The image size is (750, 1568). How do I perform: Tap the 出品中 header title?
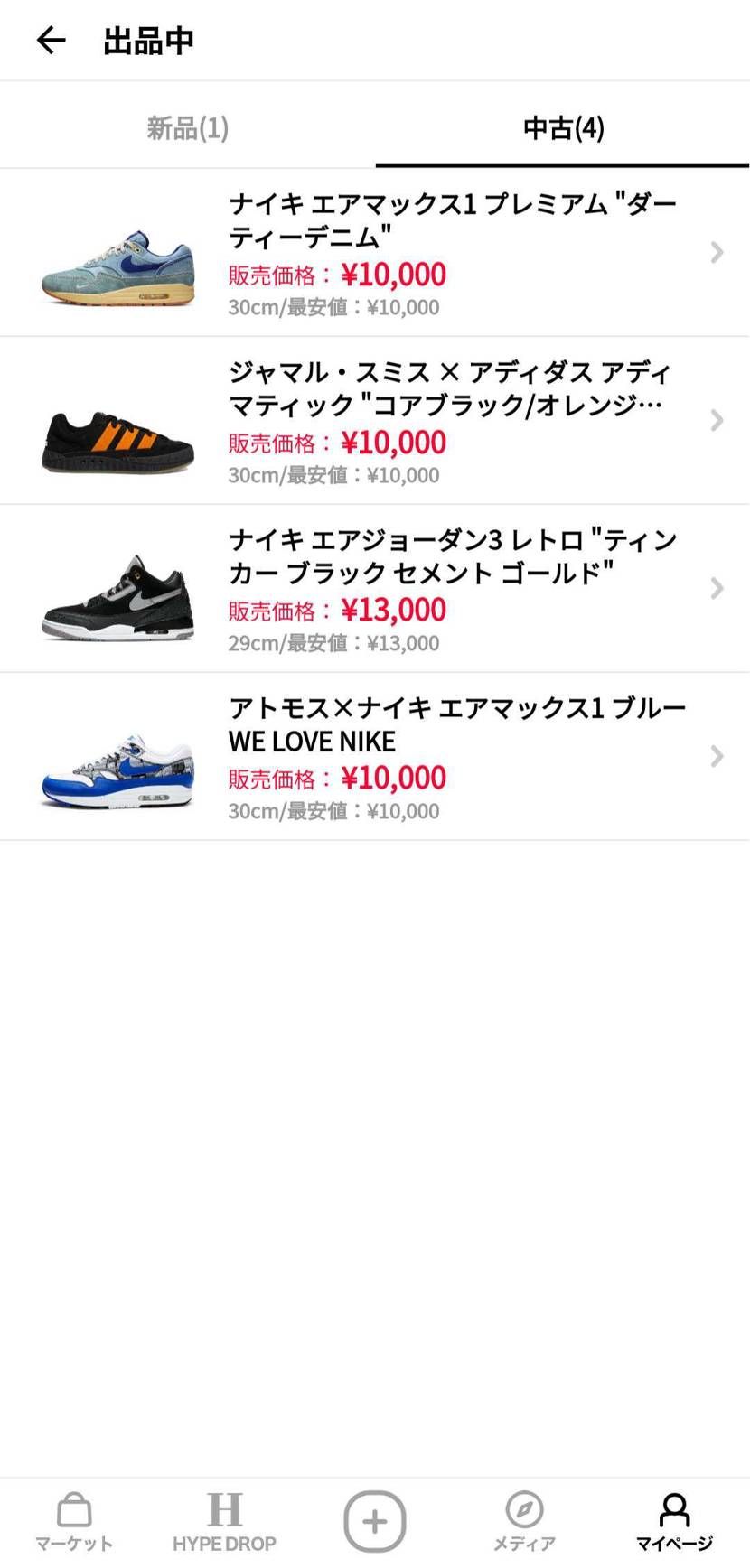pyautogui.click(x=149, y=41)
